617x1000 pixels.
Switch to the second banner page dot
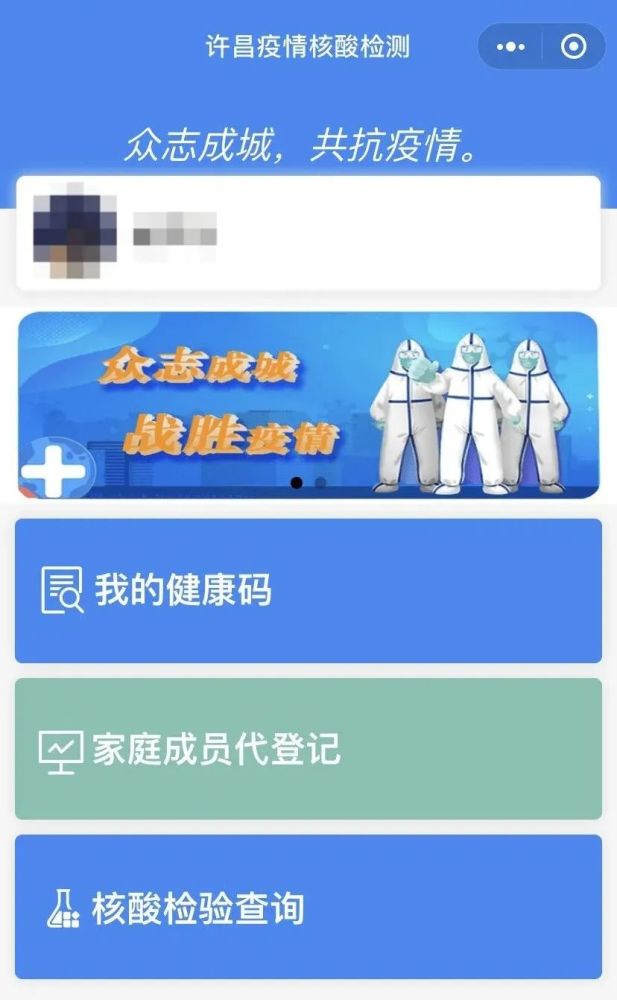320,483
